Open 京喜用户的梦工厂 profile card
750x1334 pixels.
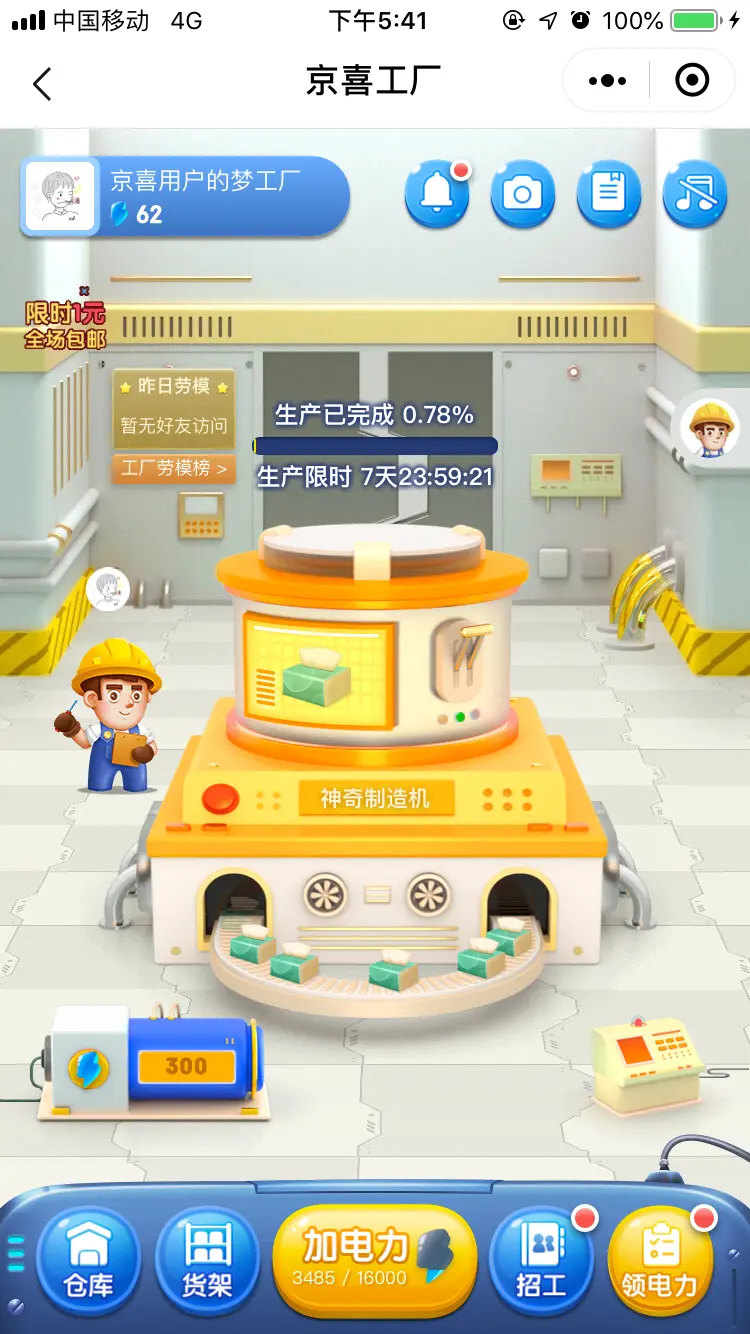185,197
